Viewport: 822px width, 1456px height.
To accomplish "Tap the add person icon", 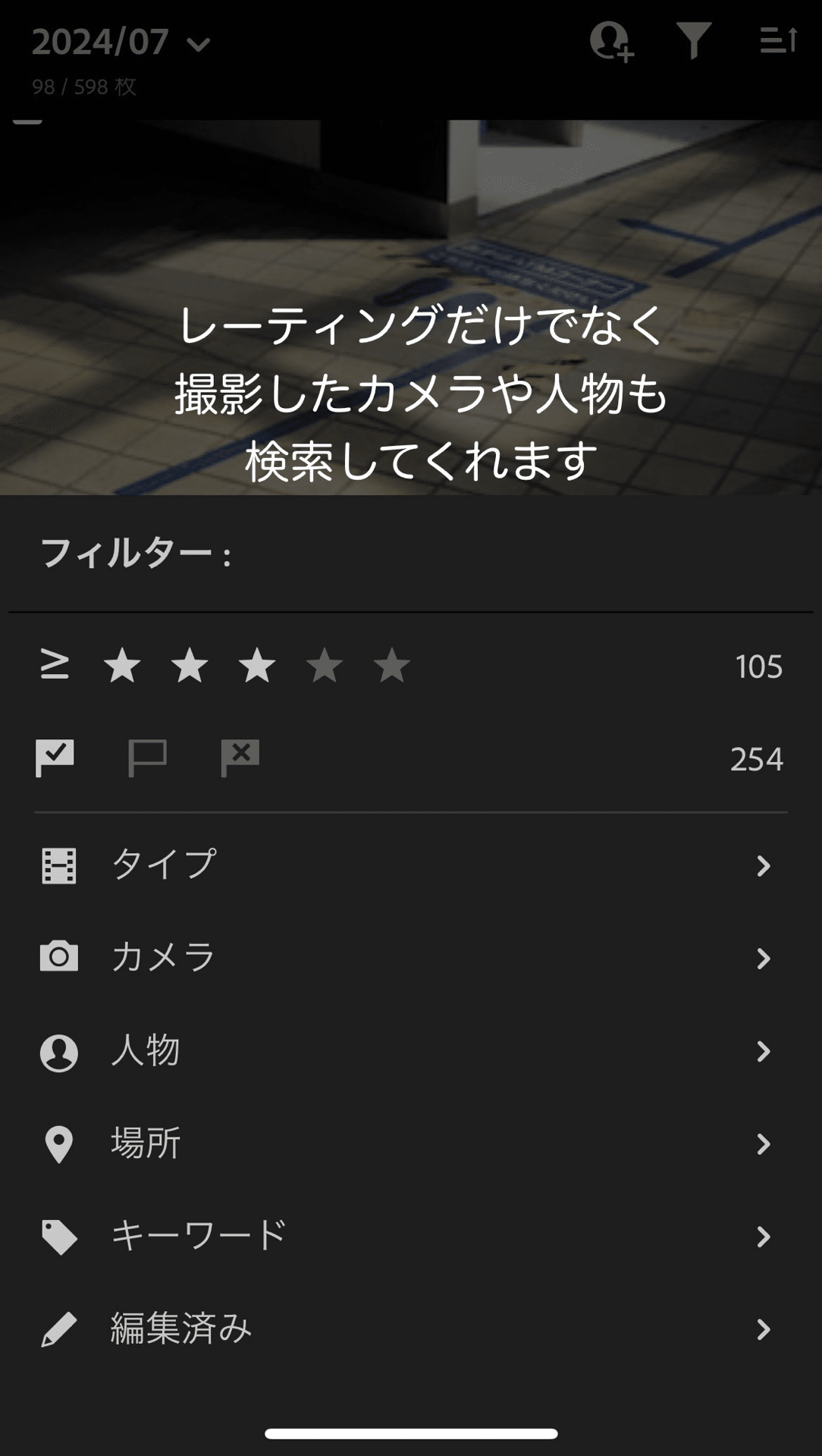I will 611,41.
